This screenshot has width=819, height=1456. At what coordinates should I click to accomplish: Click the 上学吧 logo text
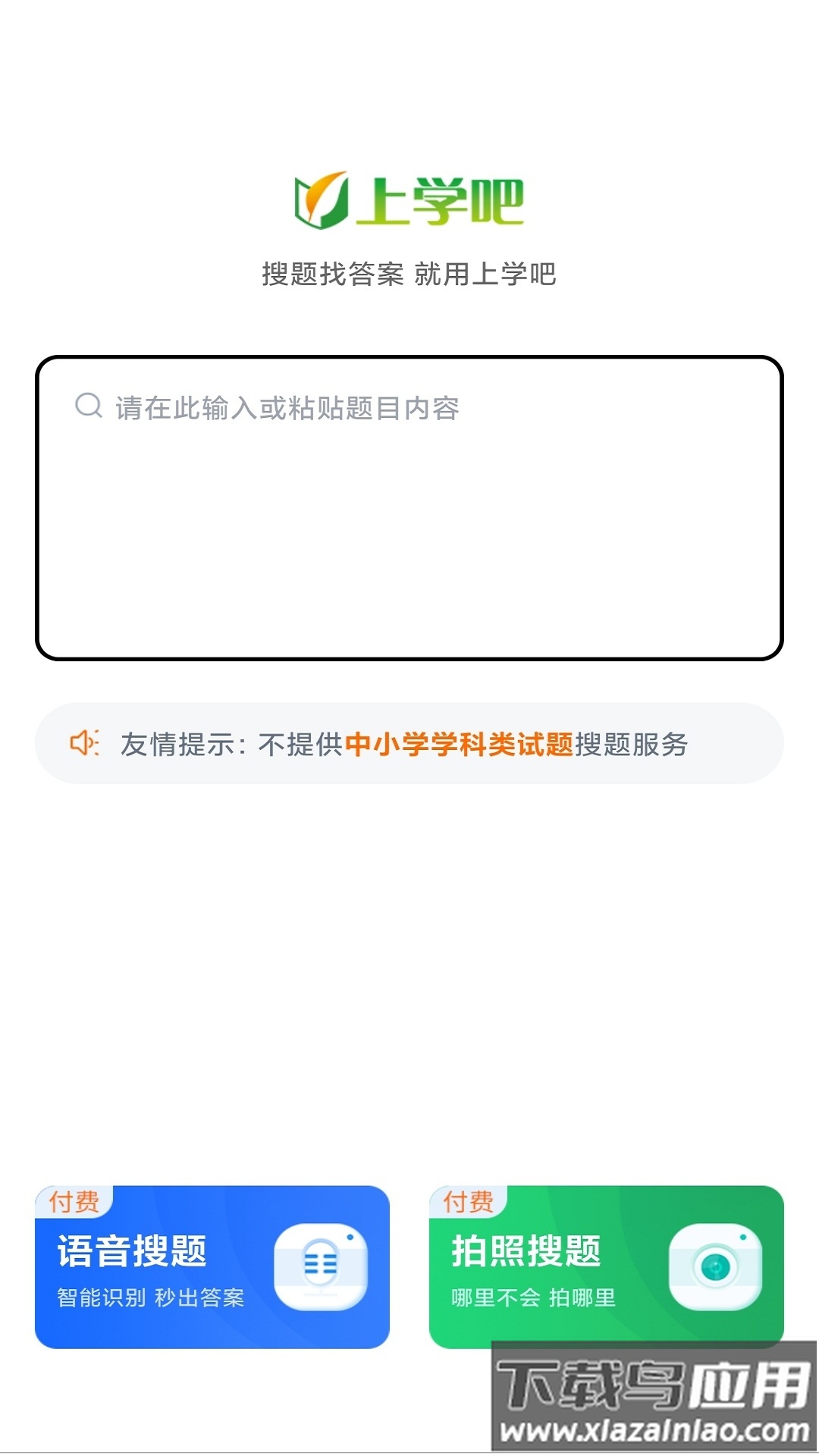(447, 199)
